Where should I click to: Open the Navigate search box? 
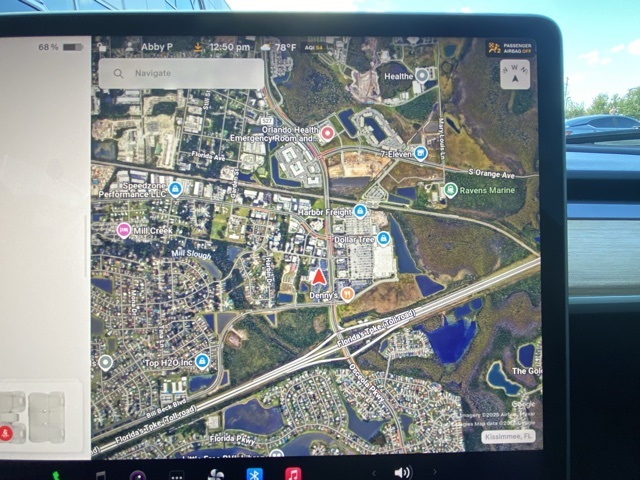coord(182,73)
